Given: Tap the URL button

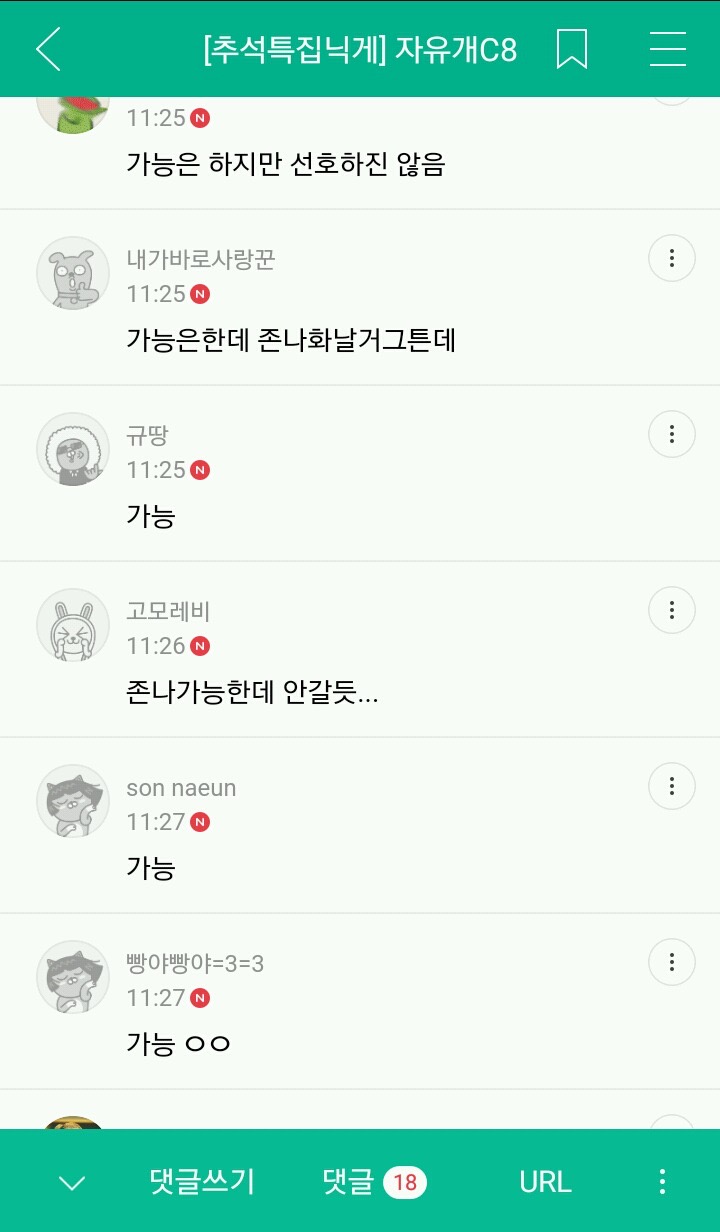Looking at the screenshot, I should tap(545, 1182).
